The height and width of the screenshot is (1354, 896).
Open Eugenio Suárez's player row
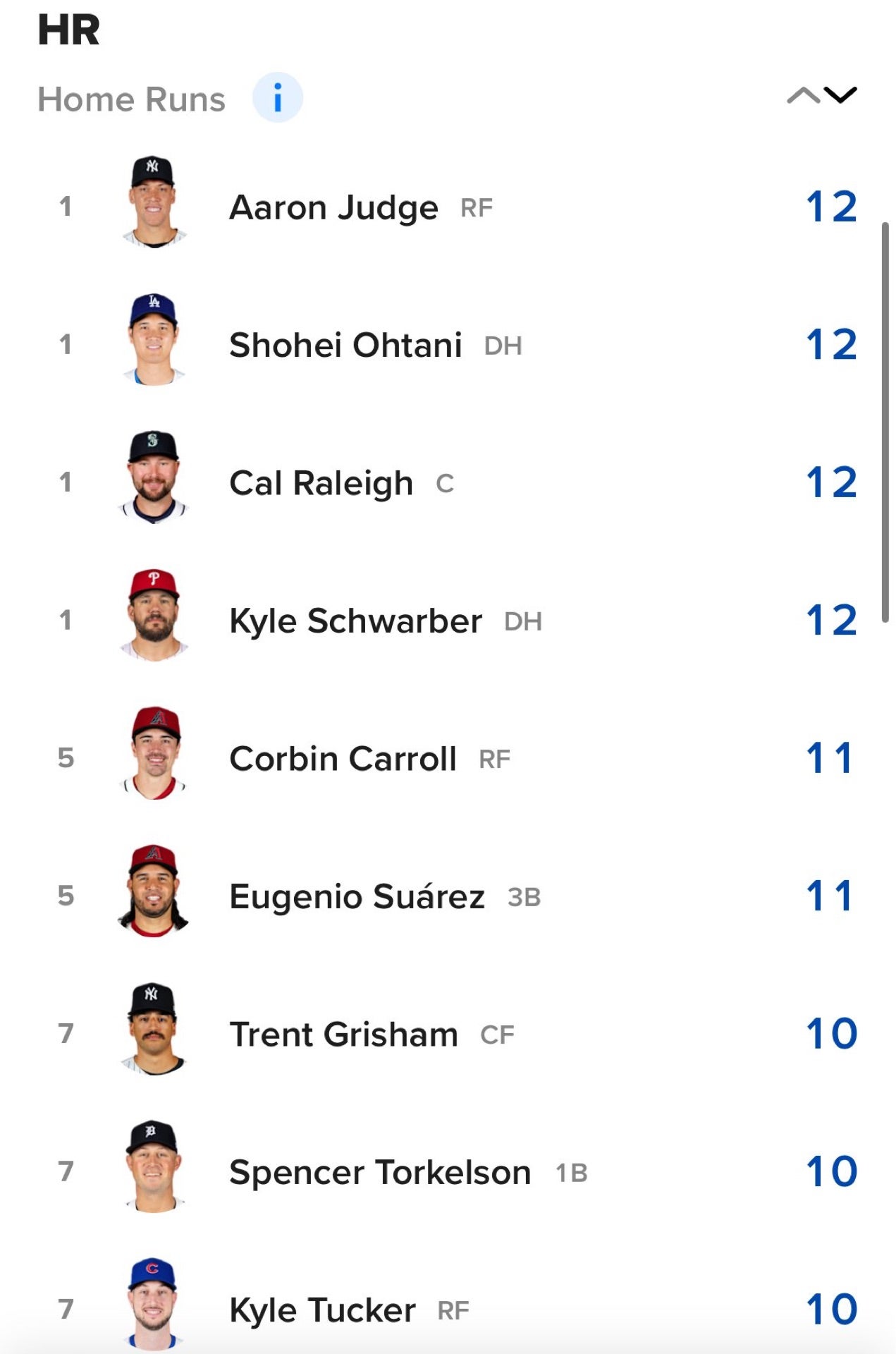[357, 896]
